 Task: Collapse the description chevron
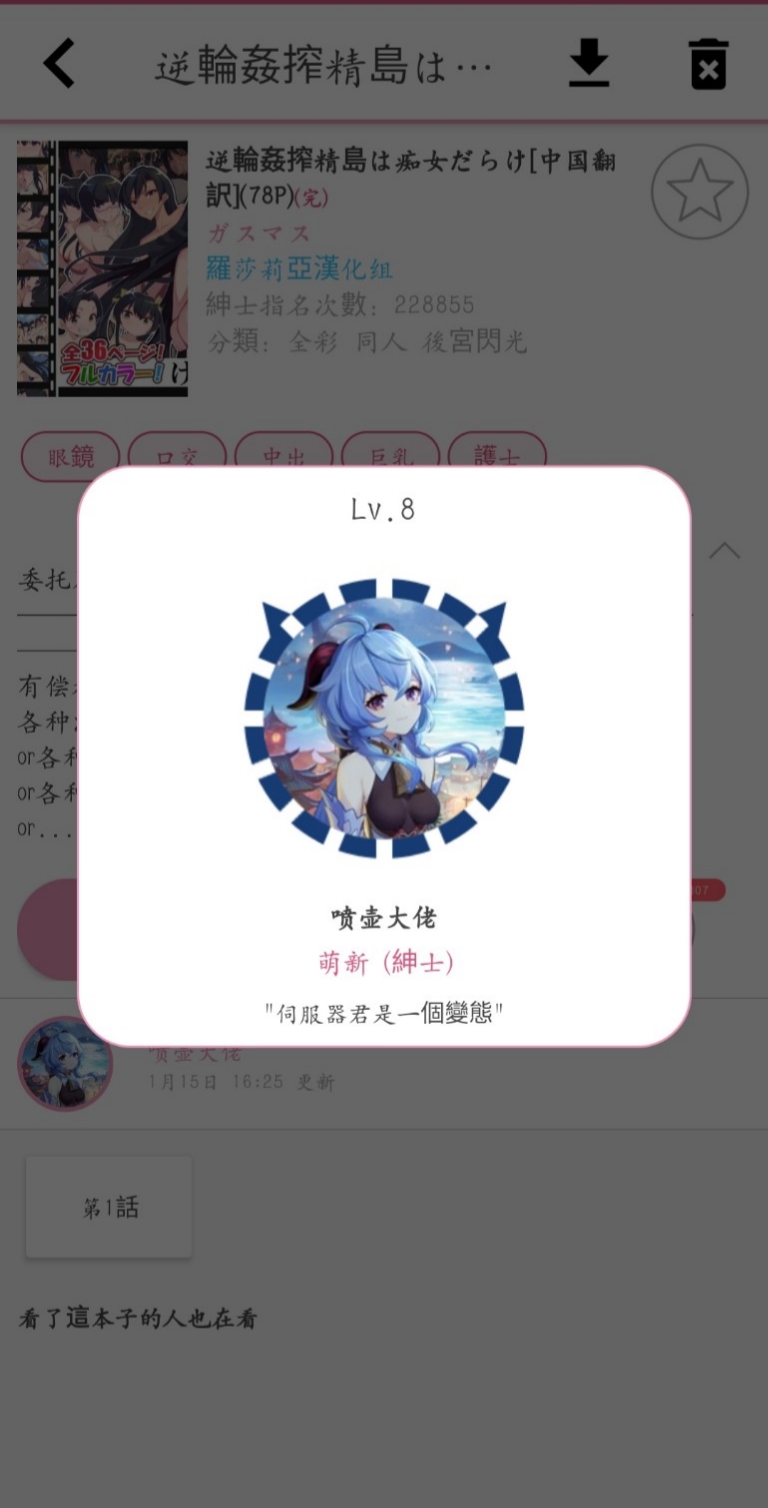724,551
